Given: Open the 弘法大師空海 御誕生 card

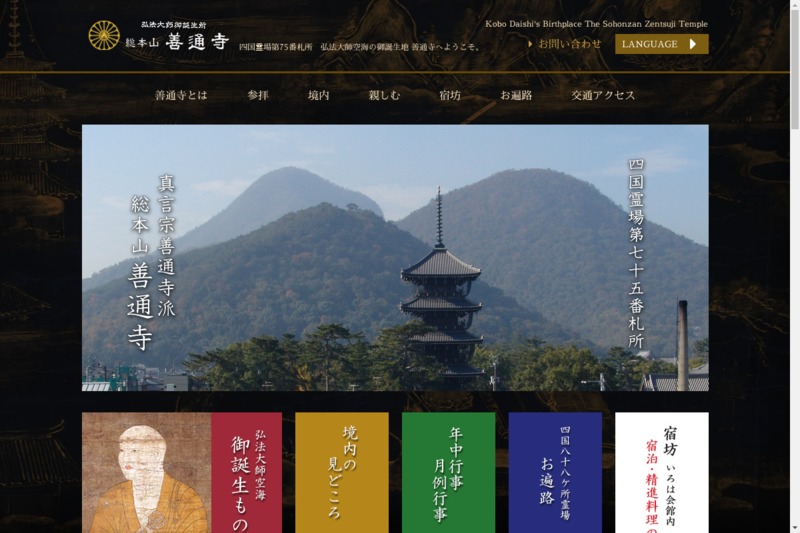Looking at the screenshot, I should click(181, 472).
